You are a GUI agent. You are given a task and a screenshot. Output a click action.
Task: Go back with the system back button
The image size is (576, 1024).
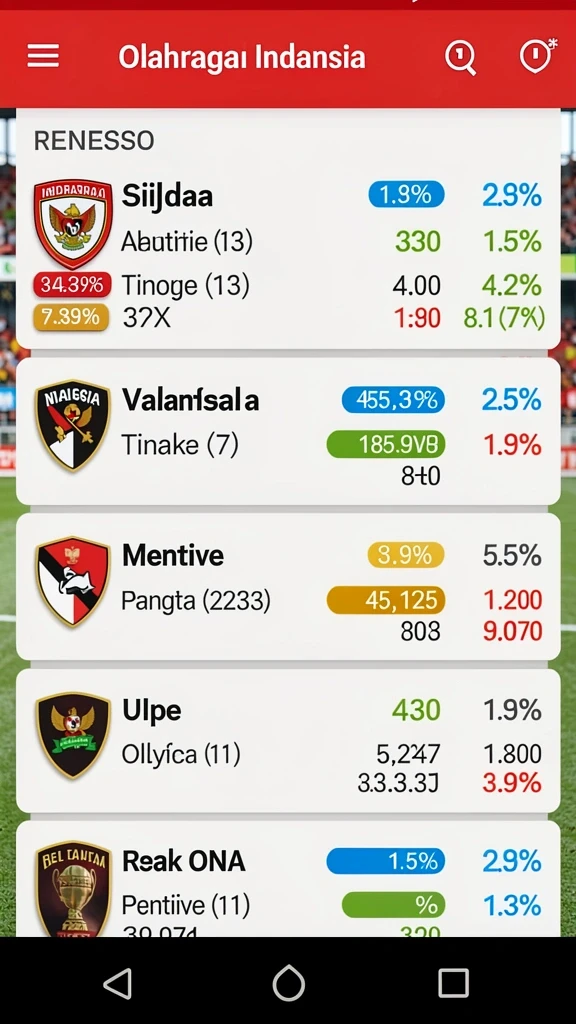[x=119, y=982]
